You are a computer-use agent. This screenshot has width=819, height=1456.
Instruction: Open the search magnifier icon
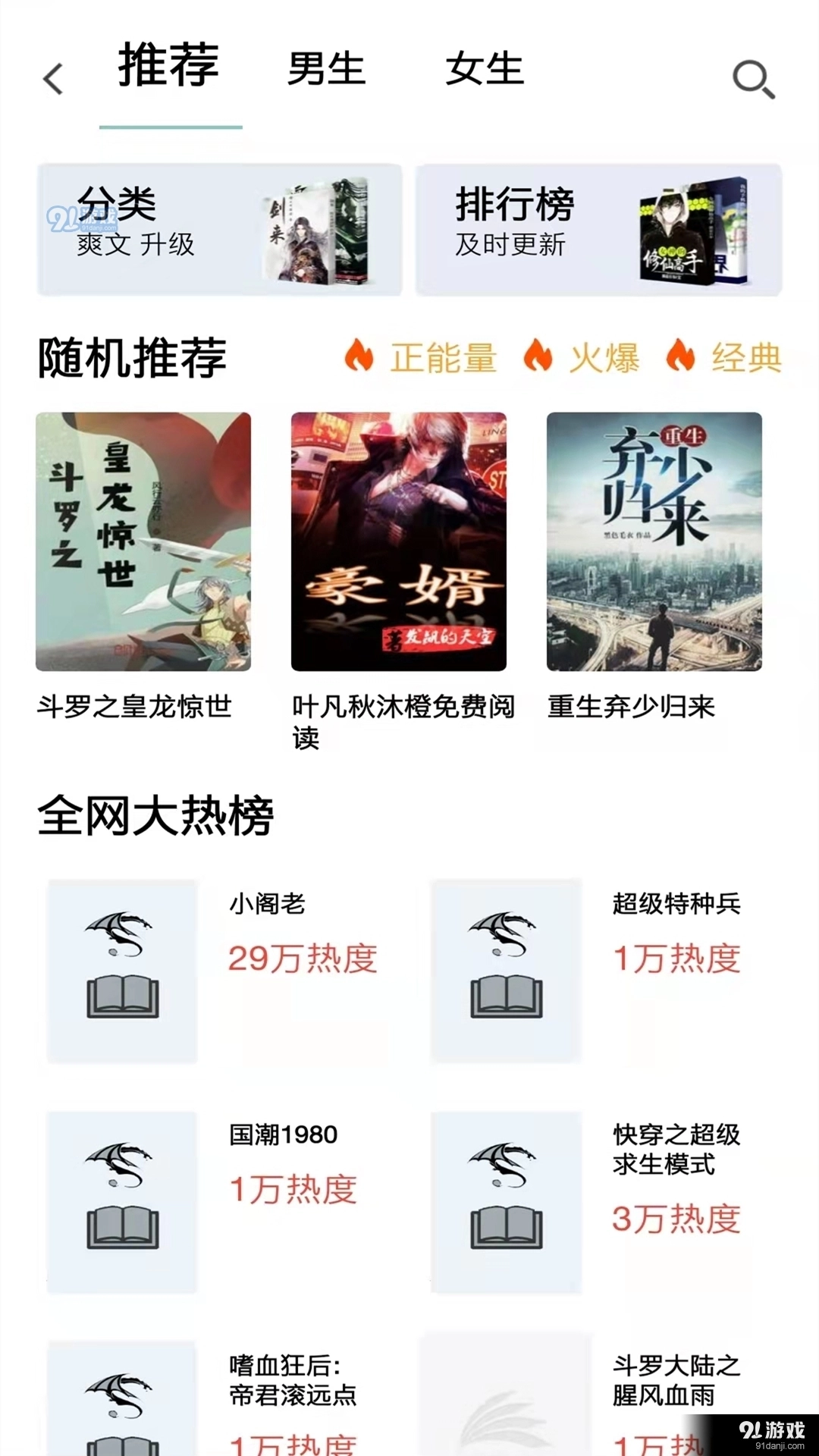(x=753, y=79)
